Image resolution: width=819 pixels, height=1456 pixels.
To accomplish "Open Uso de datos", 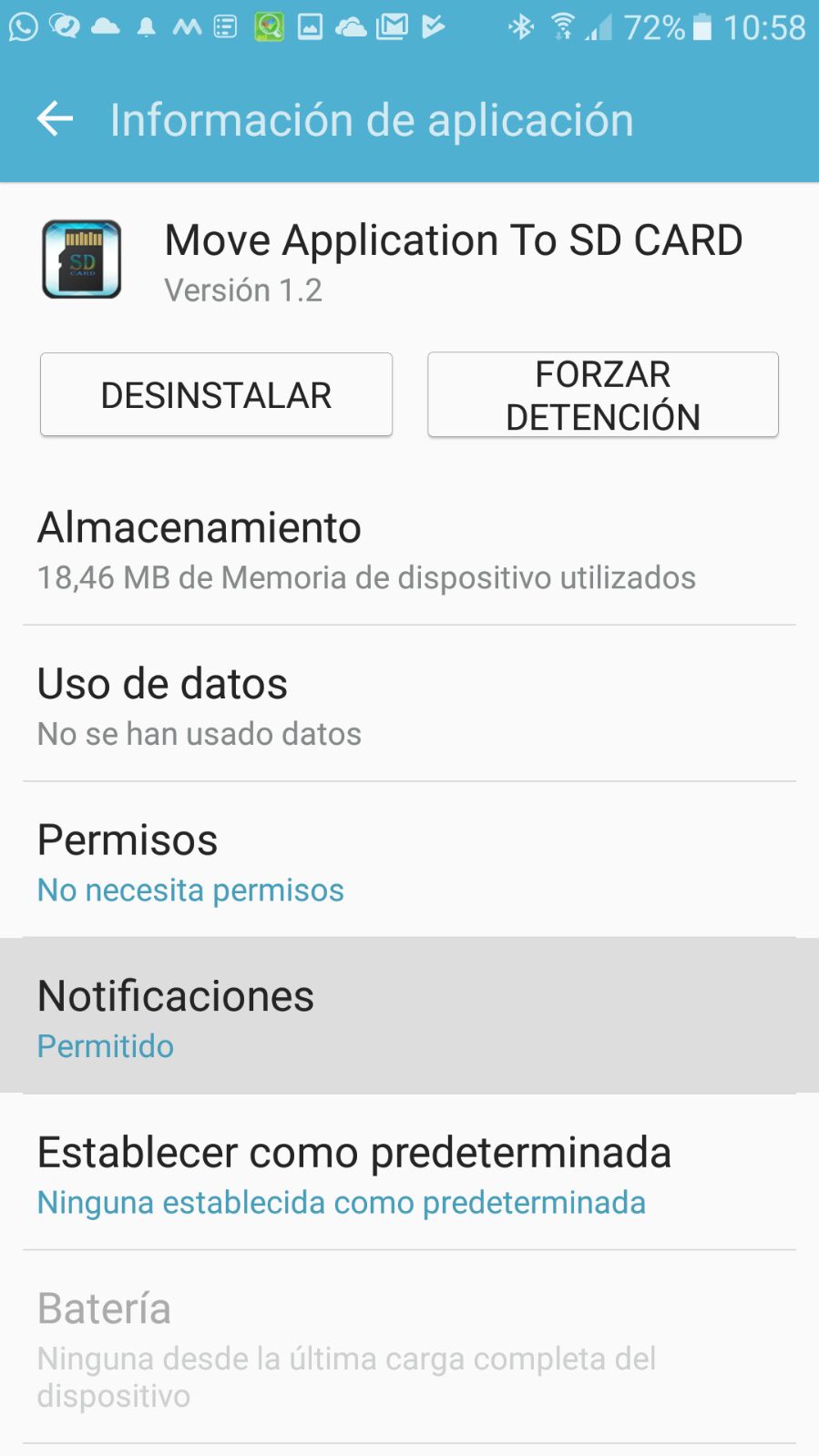I will click(409, 706).
